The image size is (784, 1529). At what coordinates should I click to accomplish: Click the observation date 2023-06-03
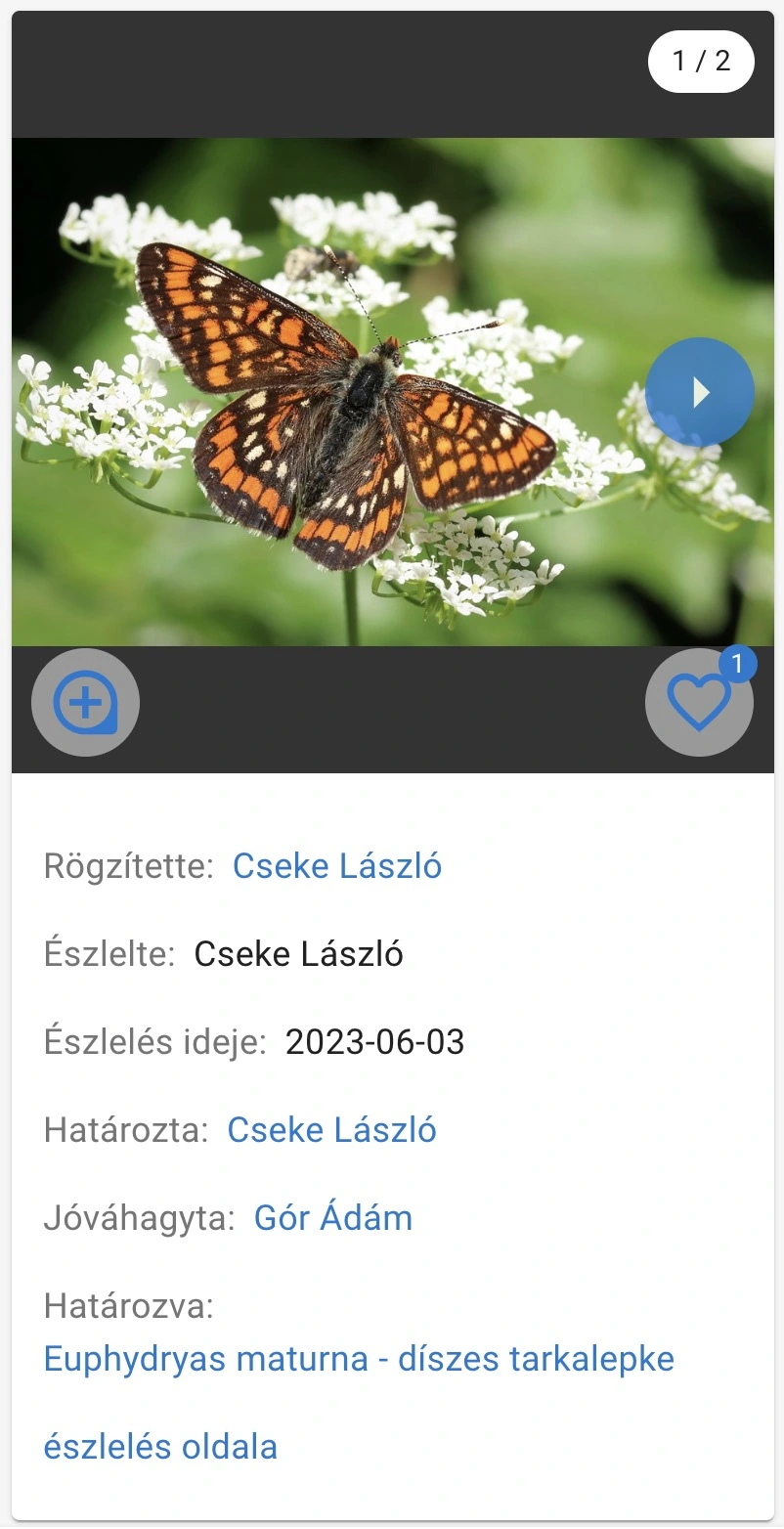[376, 1042]
